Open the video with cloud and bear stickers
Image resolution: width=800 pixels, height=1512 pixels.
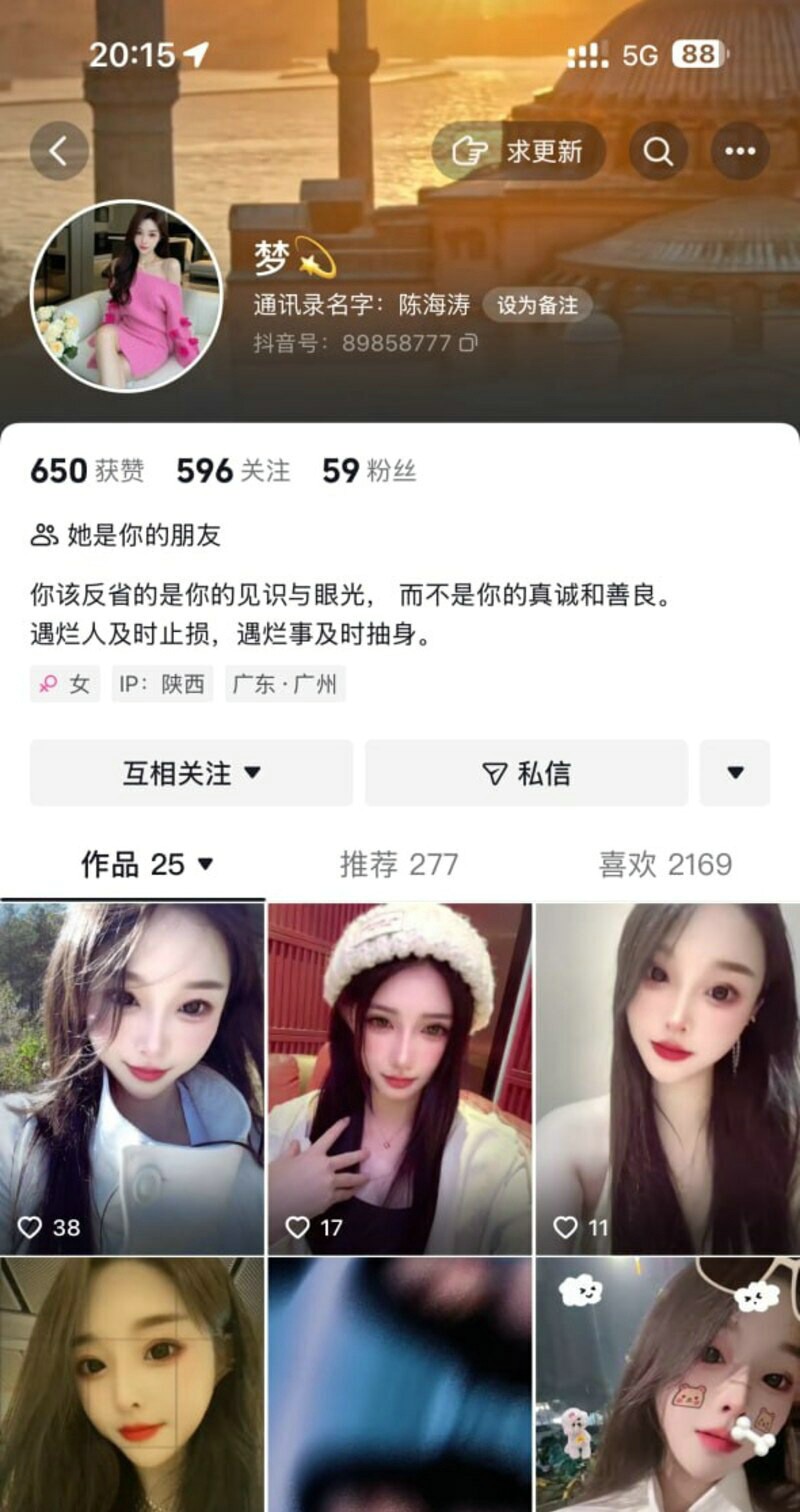667,1385
